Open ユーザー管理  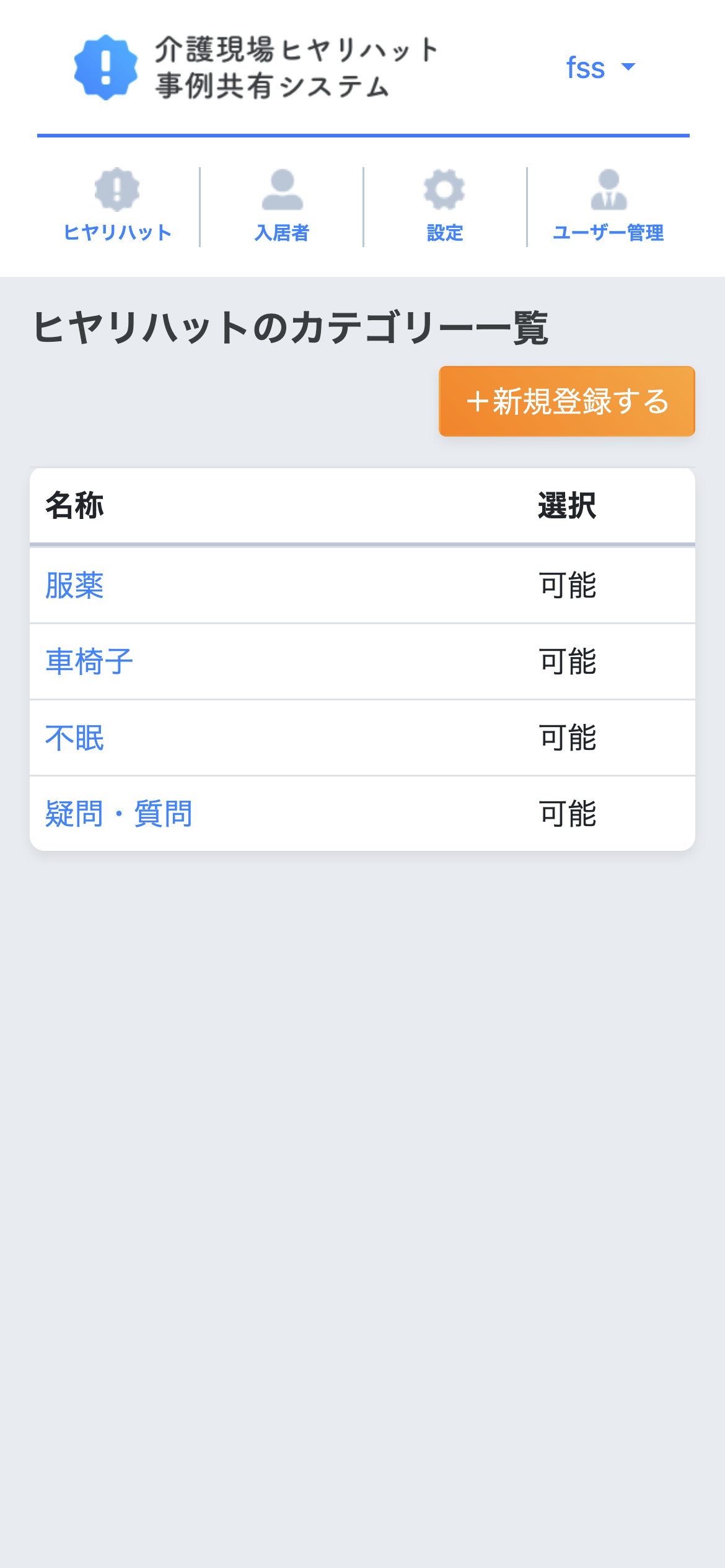[609, 206]
